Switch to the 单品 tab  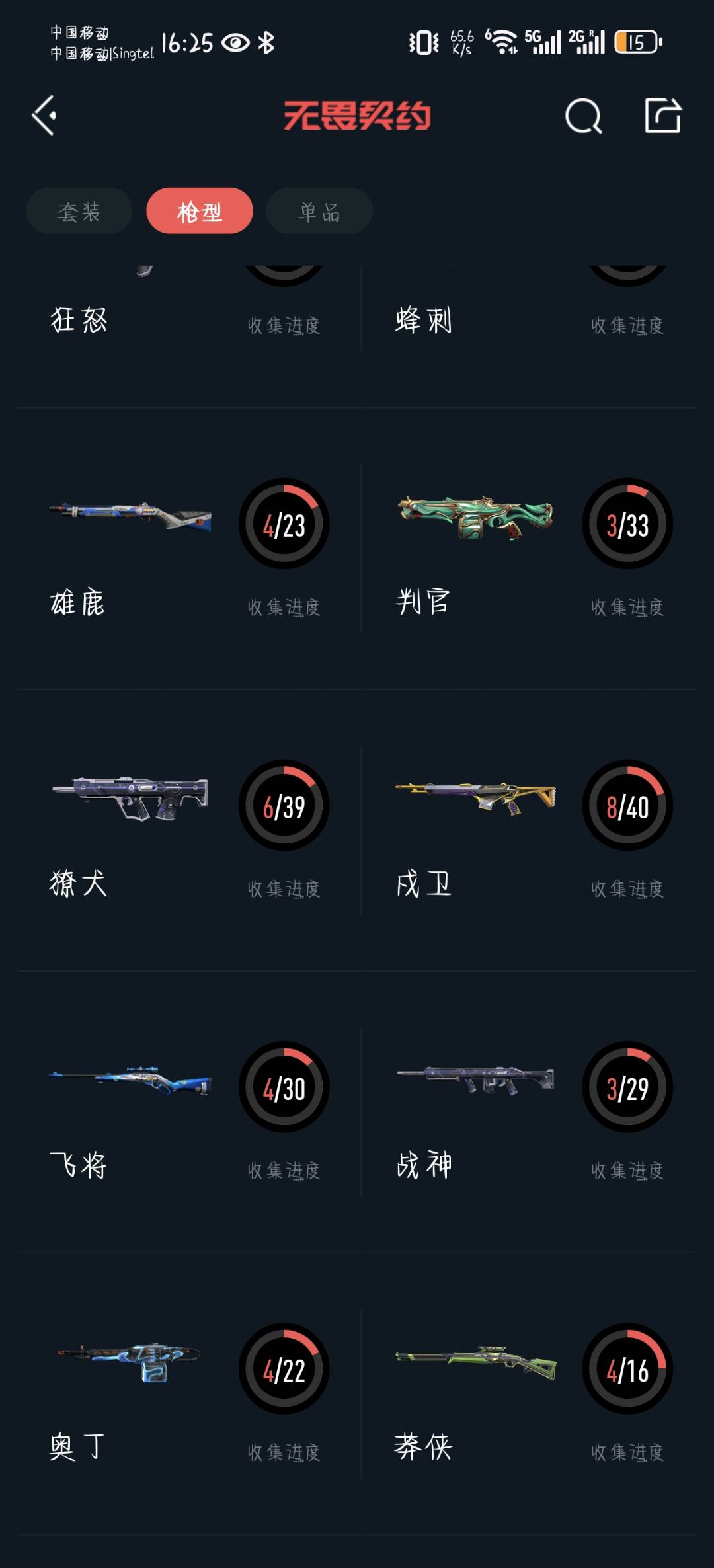coord(319,212)
